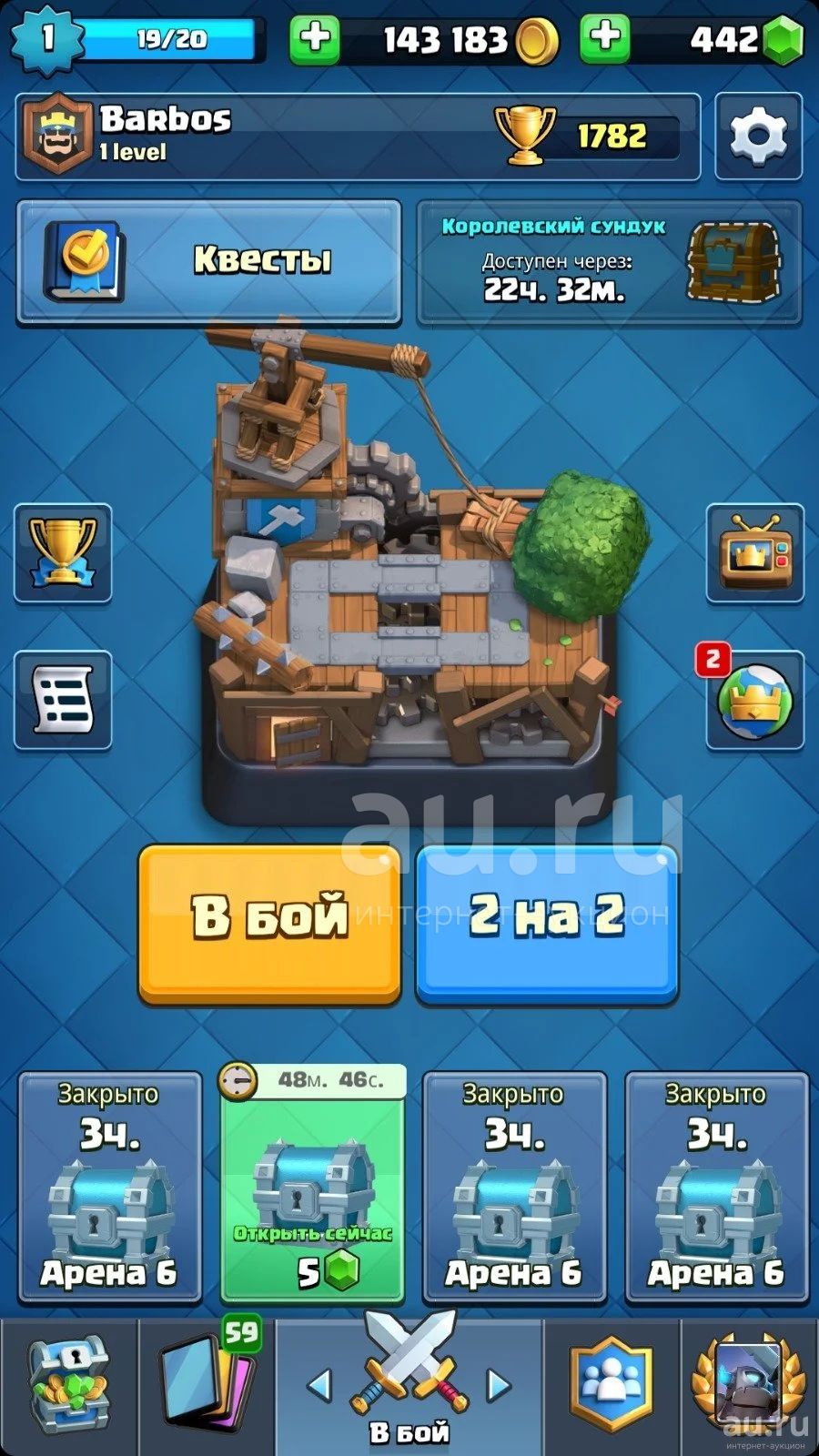
Task: Open the battle log scroll icon
Action: click(63, 701)
